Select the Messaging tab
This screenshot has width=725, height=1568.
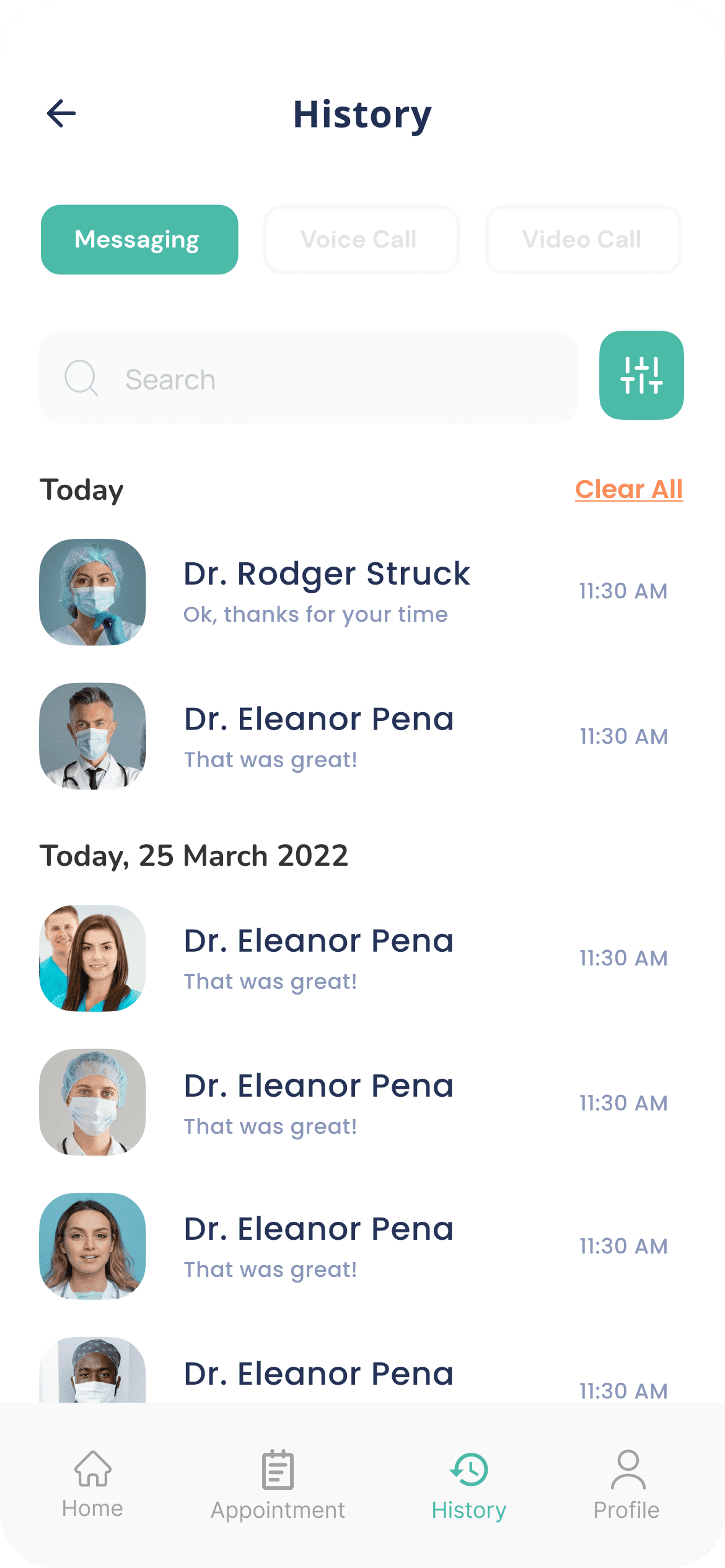(x=139, y=240)
